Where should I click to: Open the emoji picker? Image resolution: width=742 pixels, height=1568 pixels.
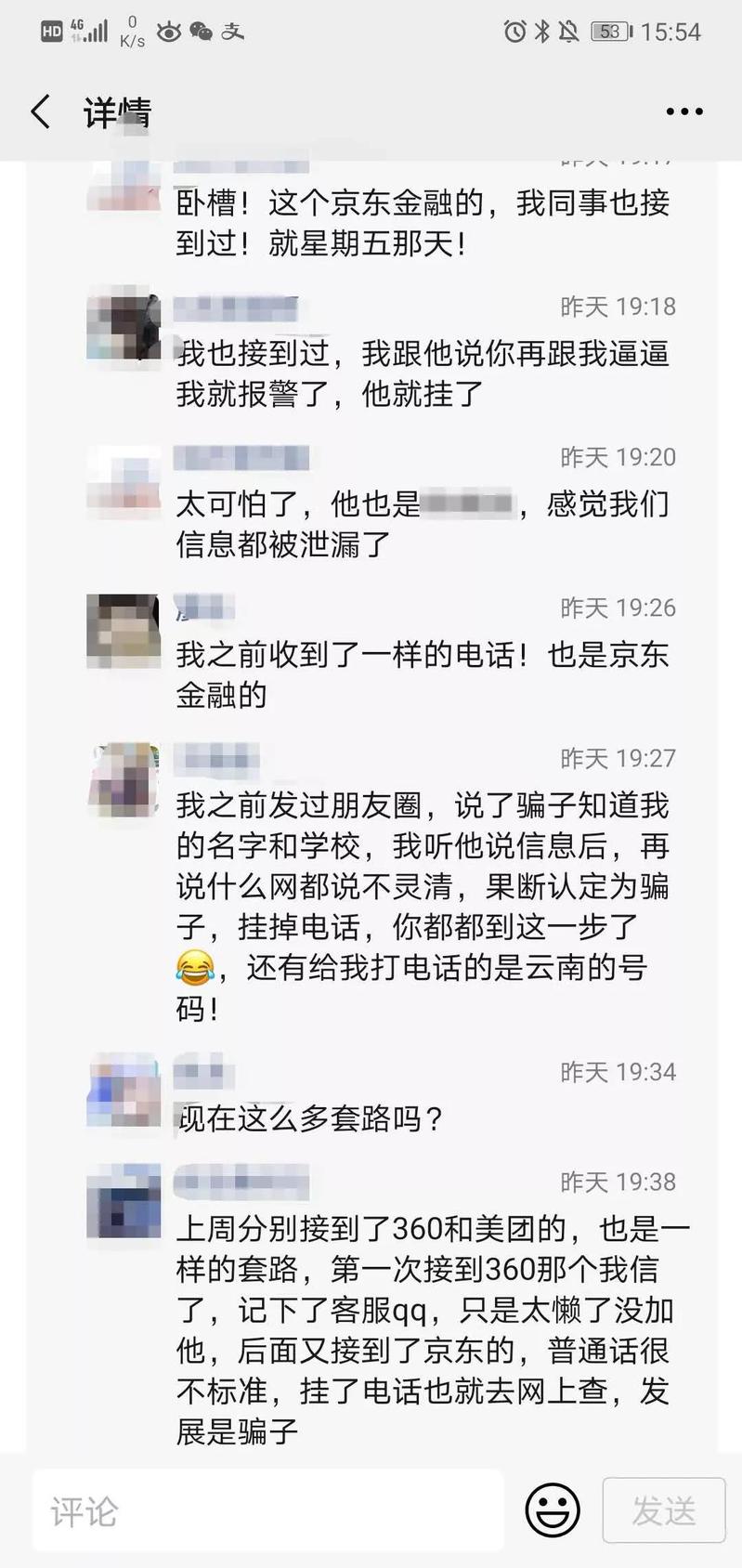coord(553,1510)
